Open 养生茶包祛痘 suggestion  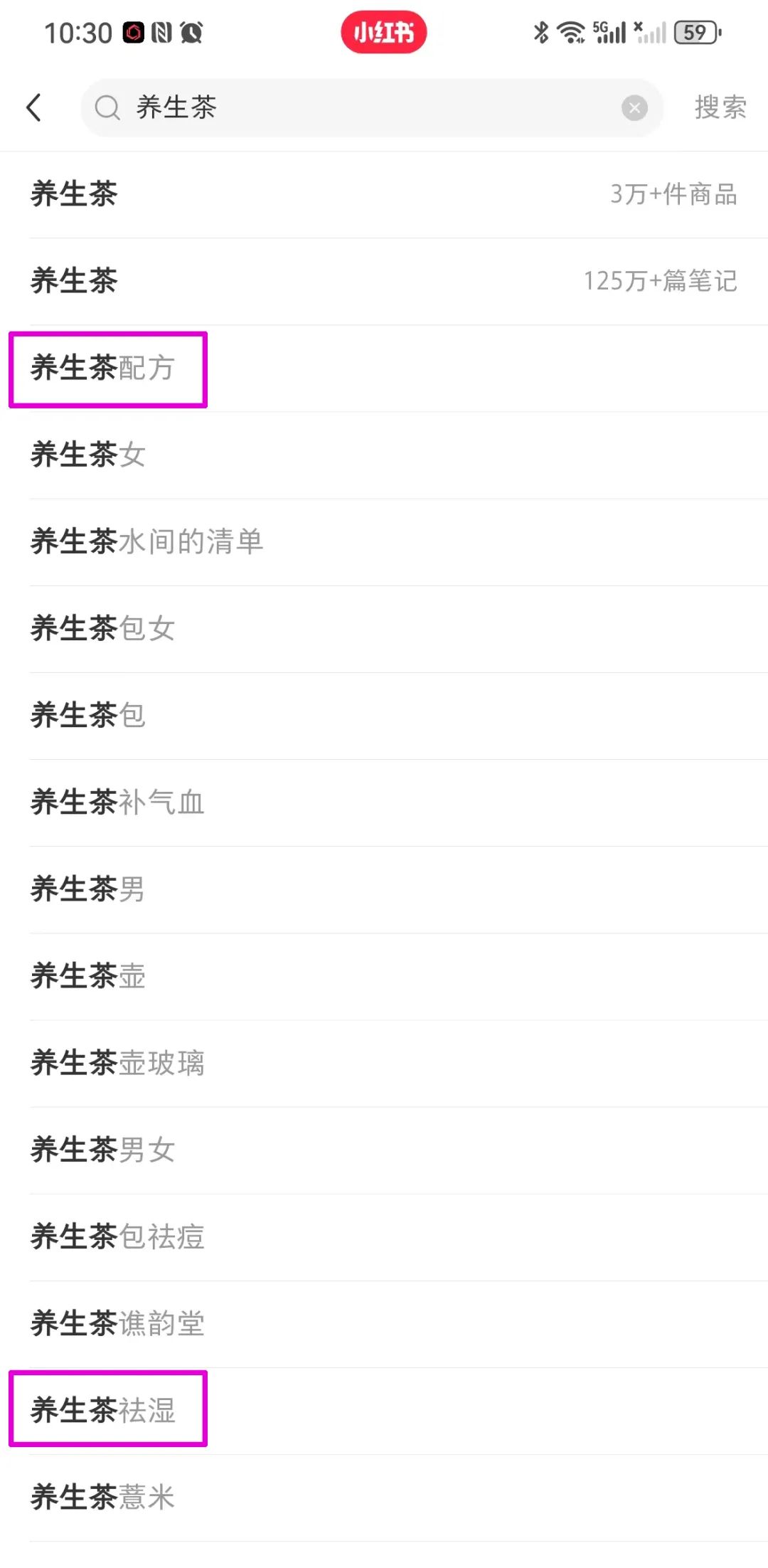118,1236
